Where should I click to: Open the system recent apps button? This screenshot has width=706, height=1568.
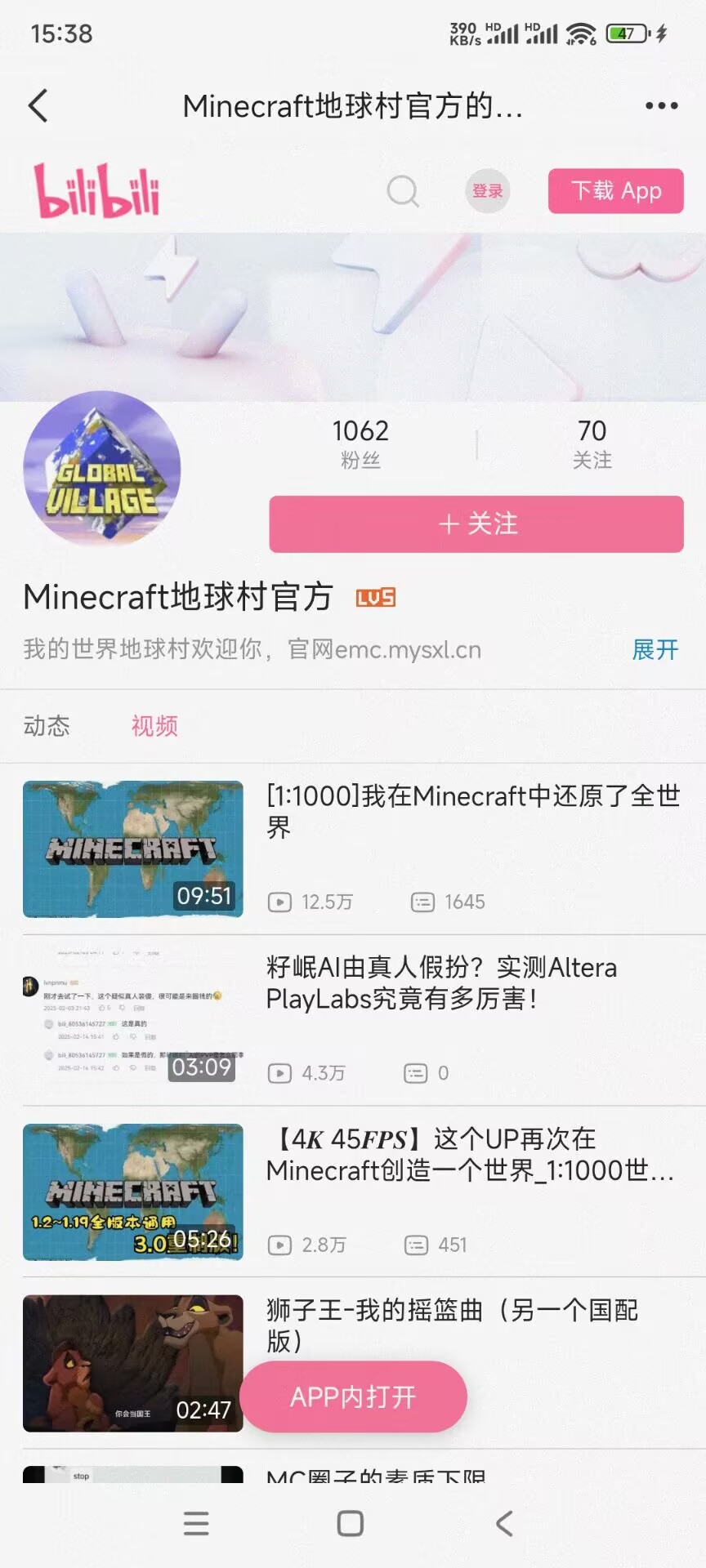[x=196, y=1523]
